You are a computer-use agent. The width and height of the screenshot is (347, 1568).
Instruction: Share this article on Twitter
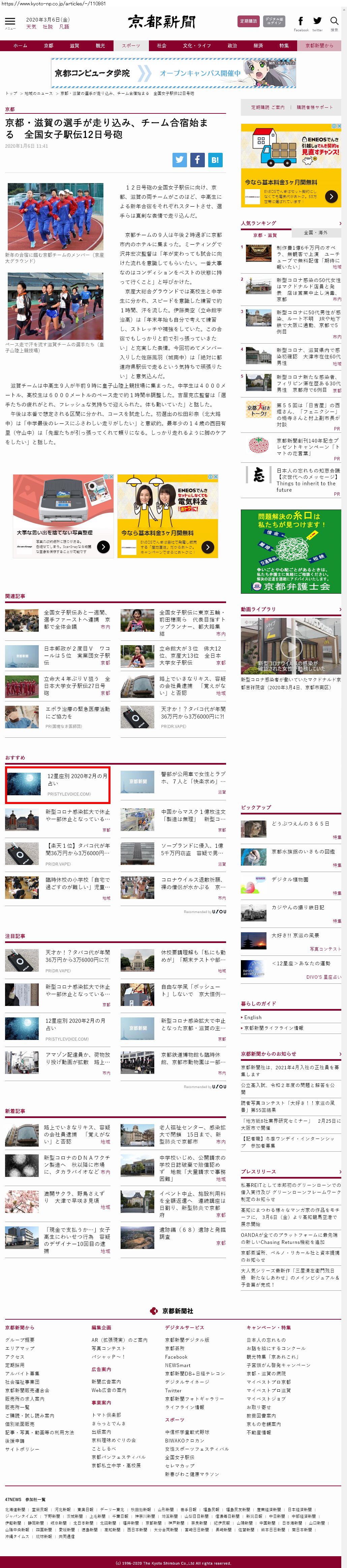click(x=179, y=160)
